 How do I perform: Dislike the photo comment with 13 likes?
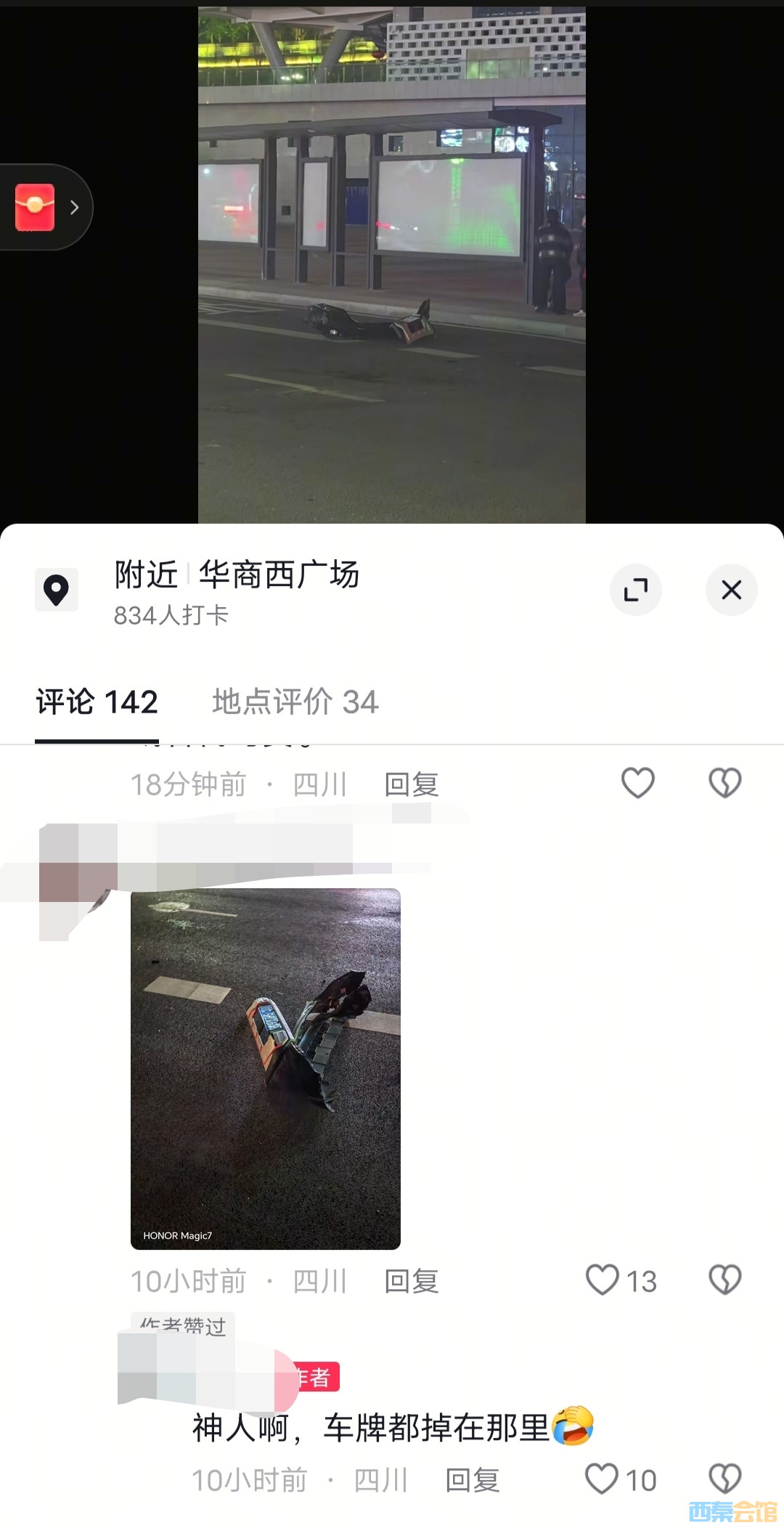[x=724, y=1280]
